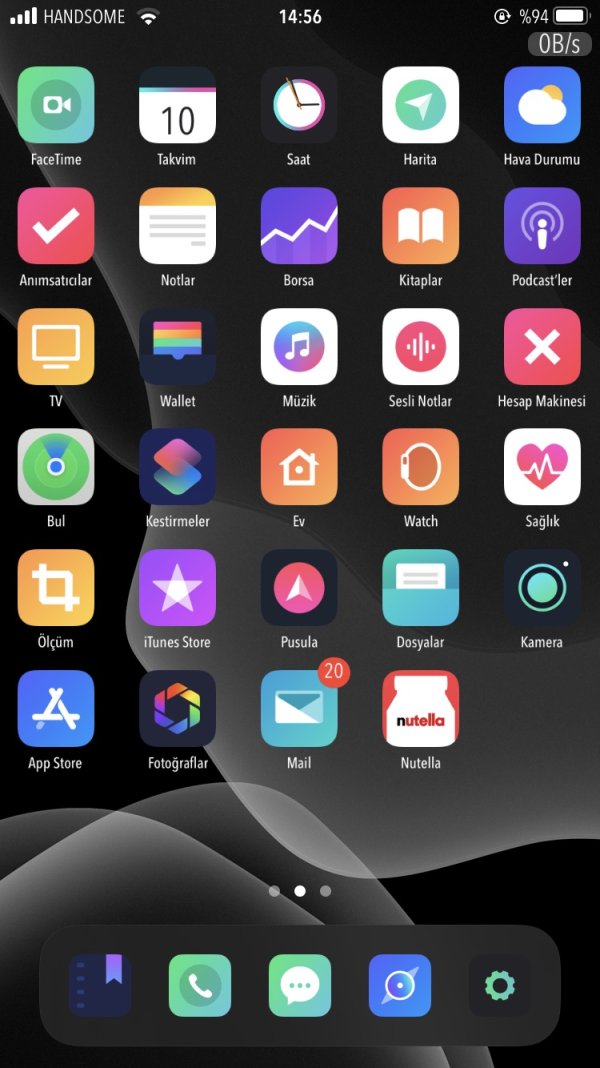Image resolution: width=600 pixels, height=1068 pixels.
Task: Open the Phone app in dock
Action: click(200, 986)
